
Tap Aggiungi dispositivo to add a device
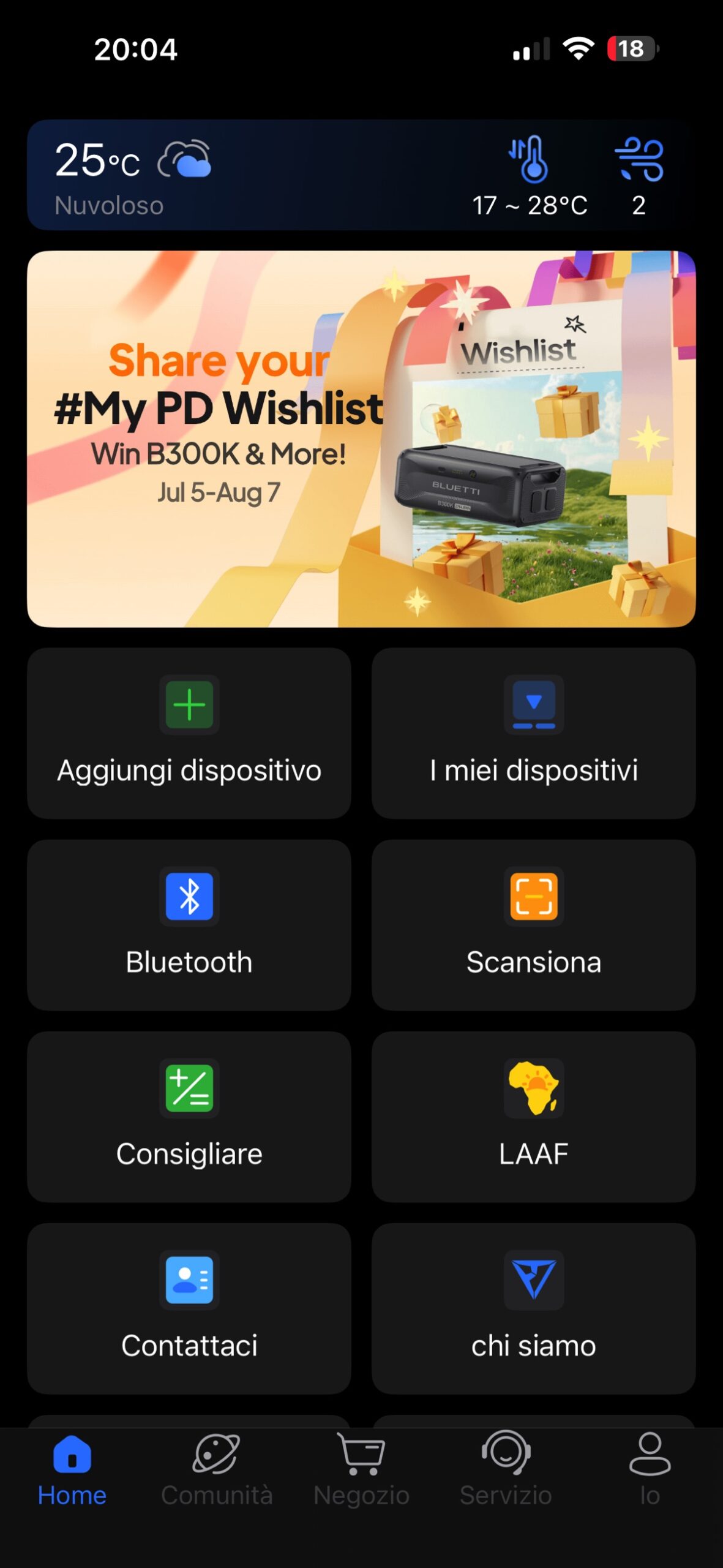[x=189, y=733]
